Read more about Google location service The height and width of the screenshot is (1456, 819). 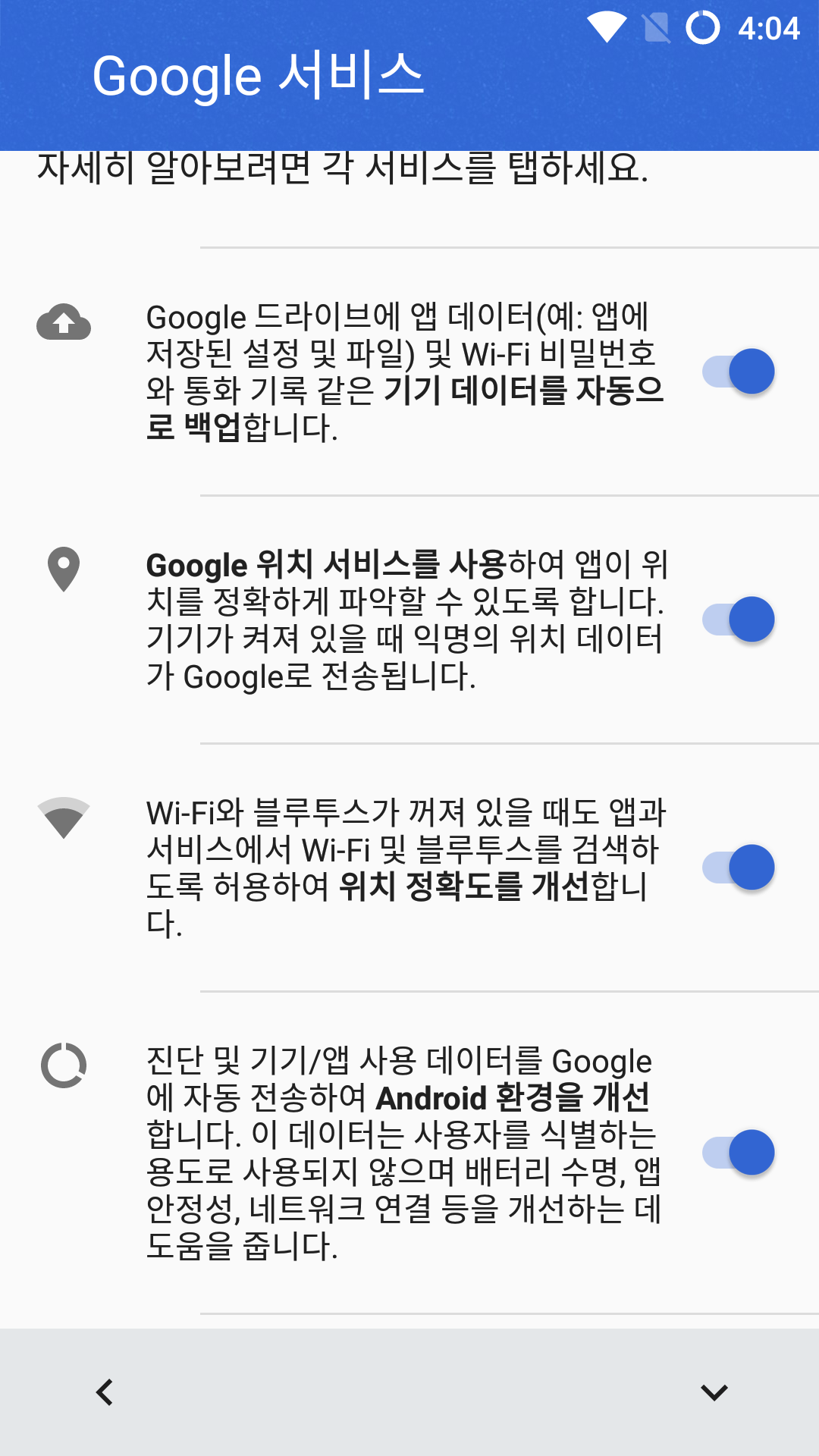[x=405, y=620]
